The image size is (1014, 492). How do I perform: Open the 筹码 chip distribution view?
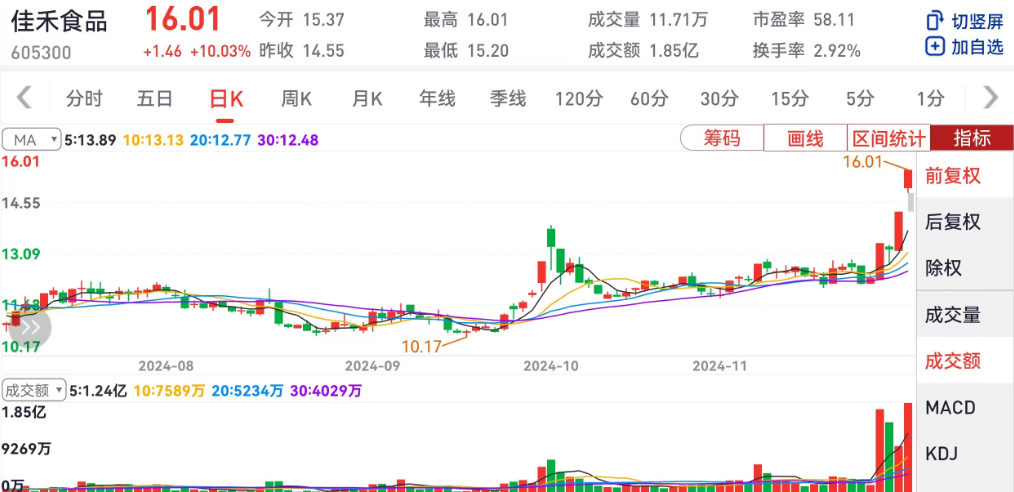coord(721,138)
